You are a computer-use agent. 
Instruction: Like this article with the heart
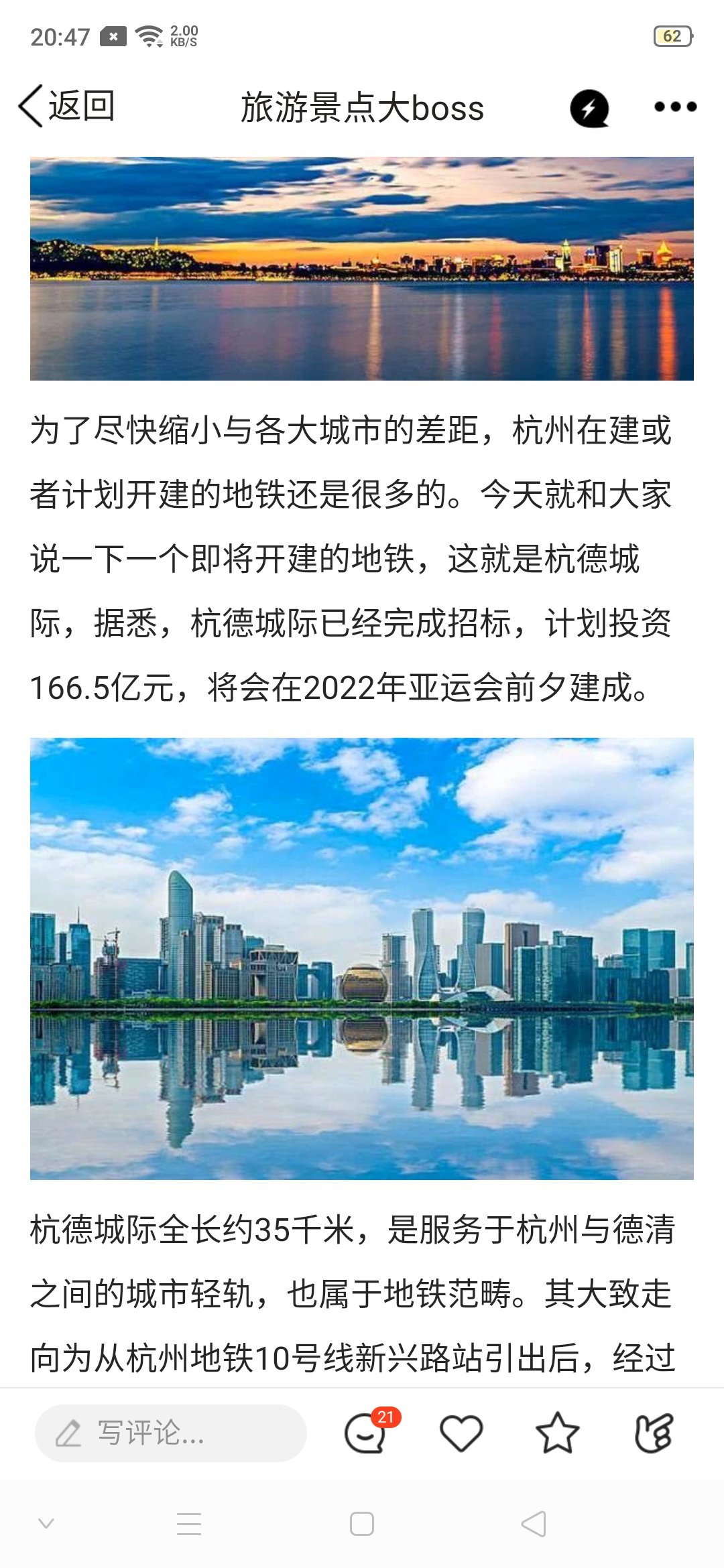461,1433
